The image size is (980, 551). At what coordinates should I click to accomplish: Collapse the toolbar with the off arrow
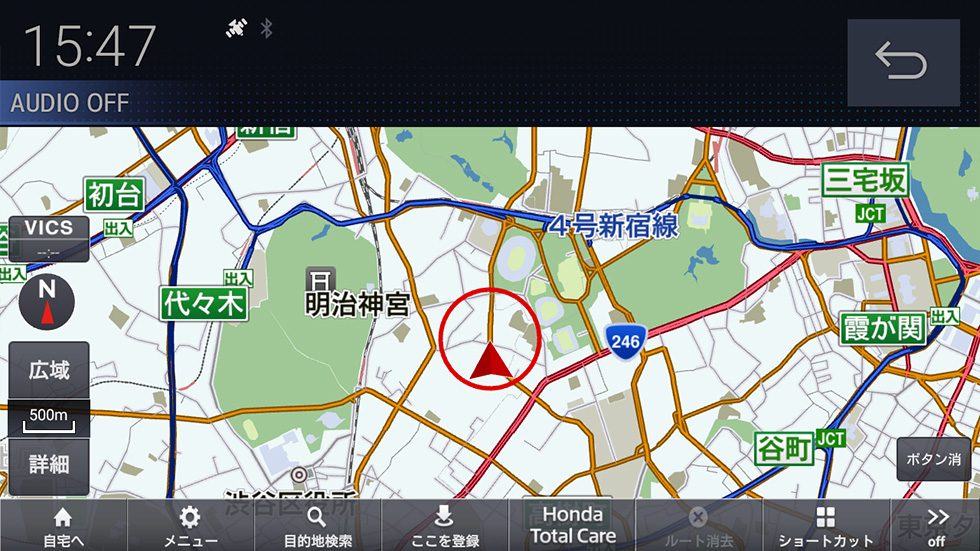coord(937,526)
